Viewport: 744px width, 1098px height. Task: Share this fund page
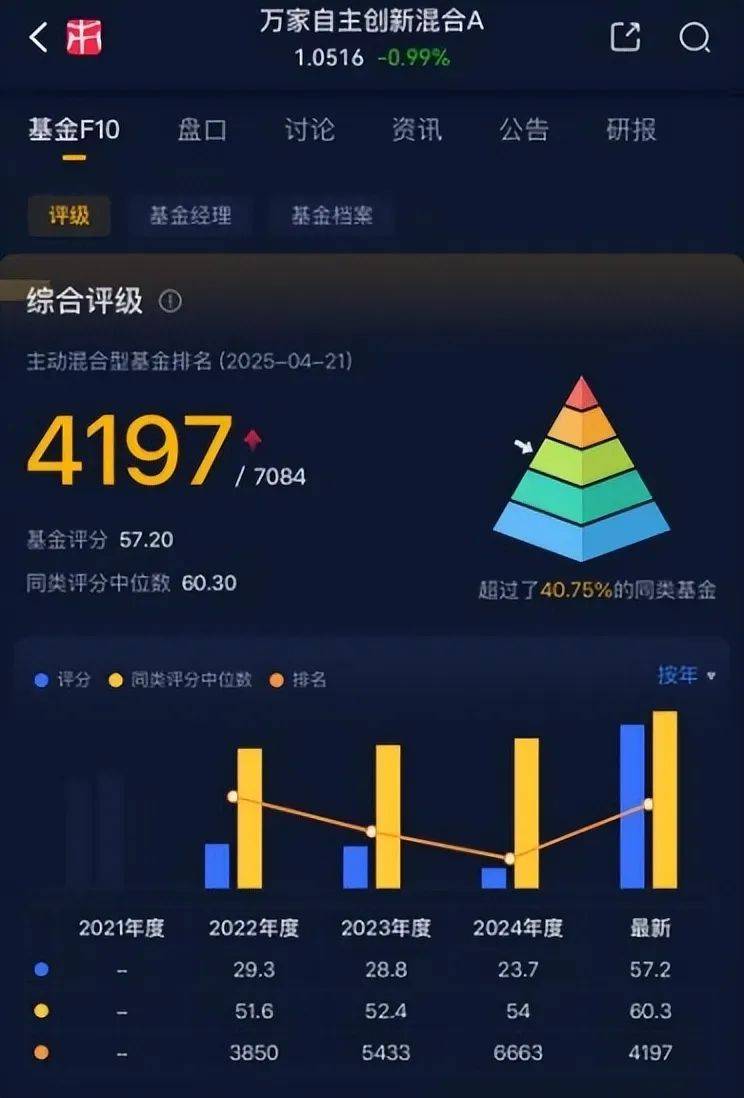tap(625, 38)
